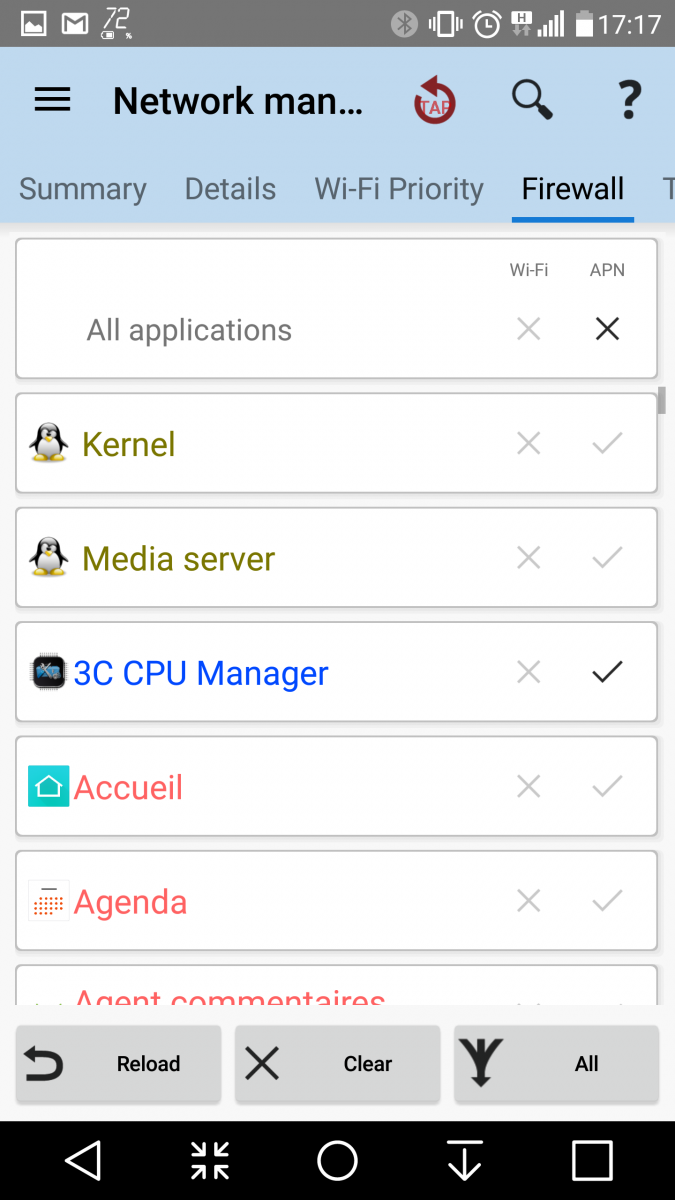Toggle APN access for 3C CPU Manager

[x=607, y=672]
